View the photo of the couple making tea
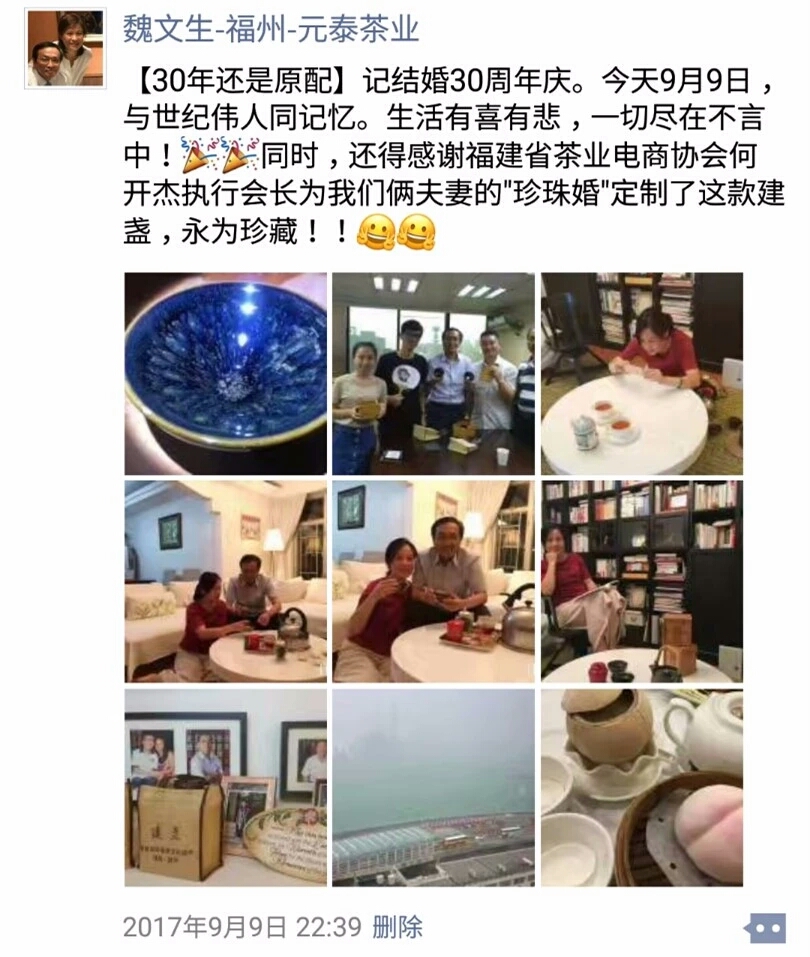This screenshot has width=810, height=957. [226, 581]
